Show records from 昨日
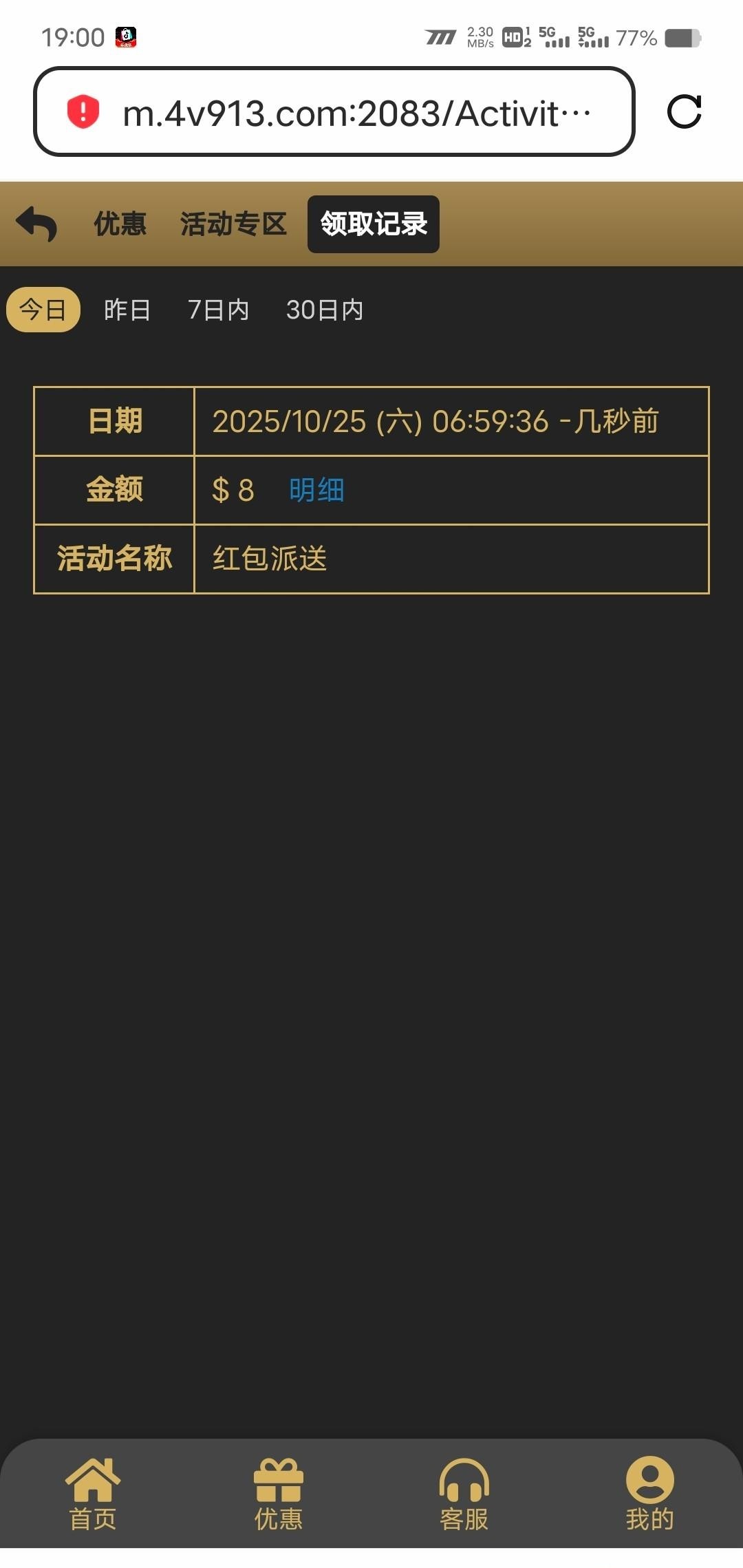Image resolution: width=743 pixels, height=1568 pixels. coord(127,310)
